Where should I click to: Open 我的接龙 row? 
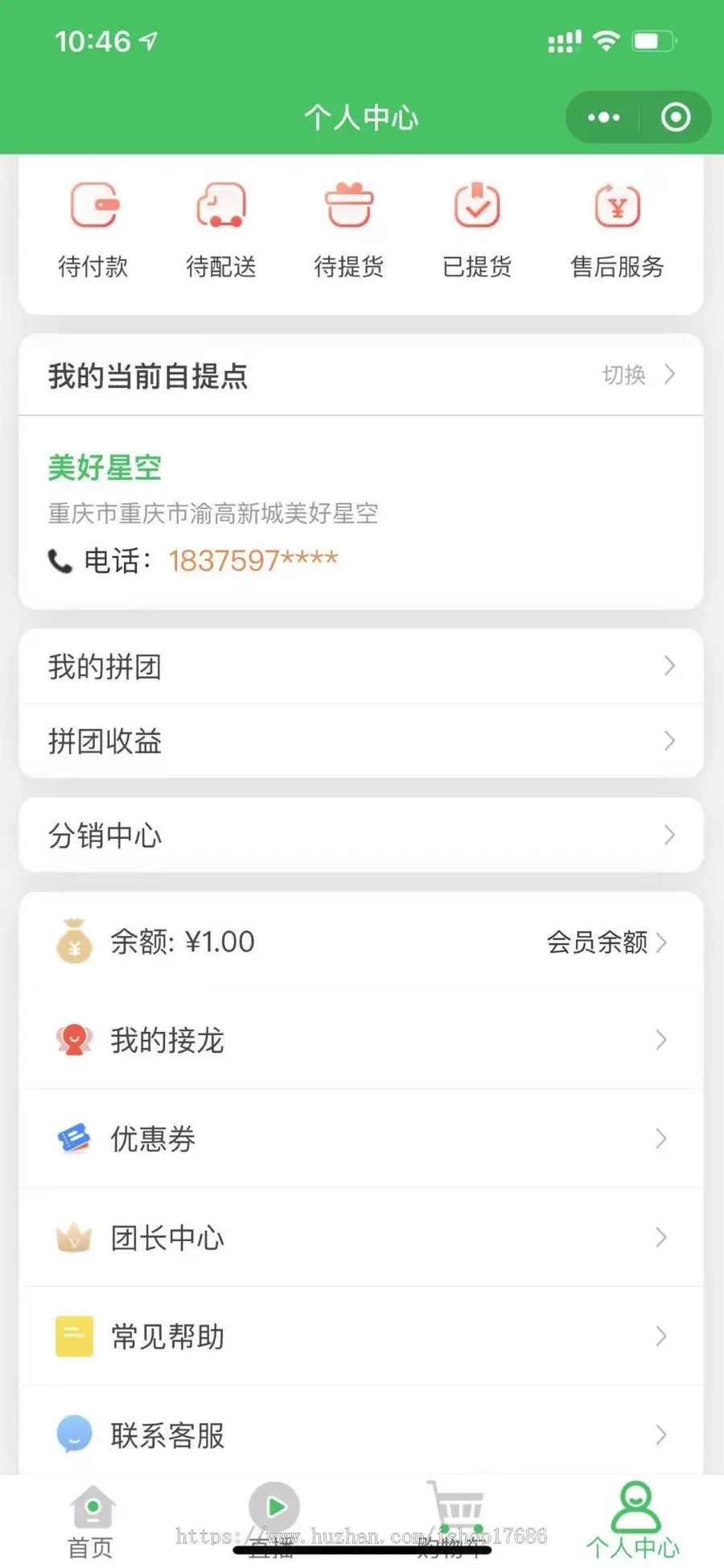click(360, 1041)
